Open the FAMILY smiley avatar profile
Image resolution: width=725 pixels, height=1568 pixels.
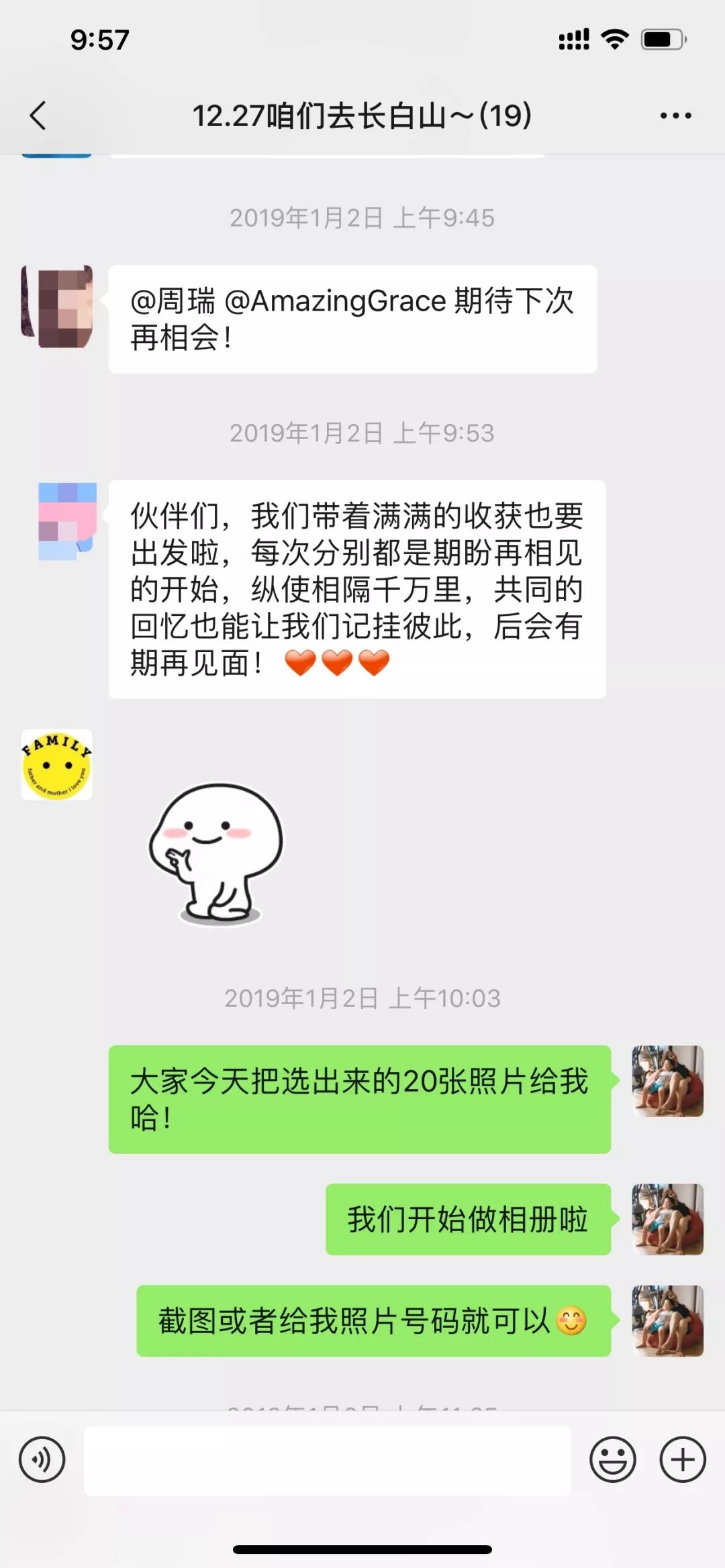[57, 765]
